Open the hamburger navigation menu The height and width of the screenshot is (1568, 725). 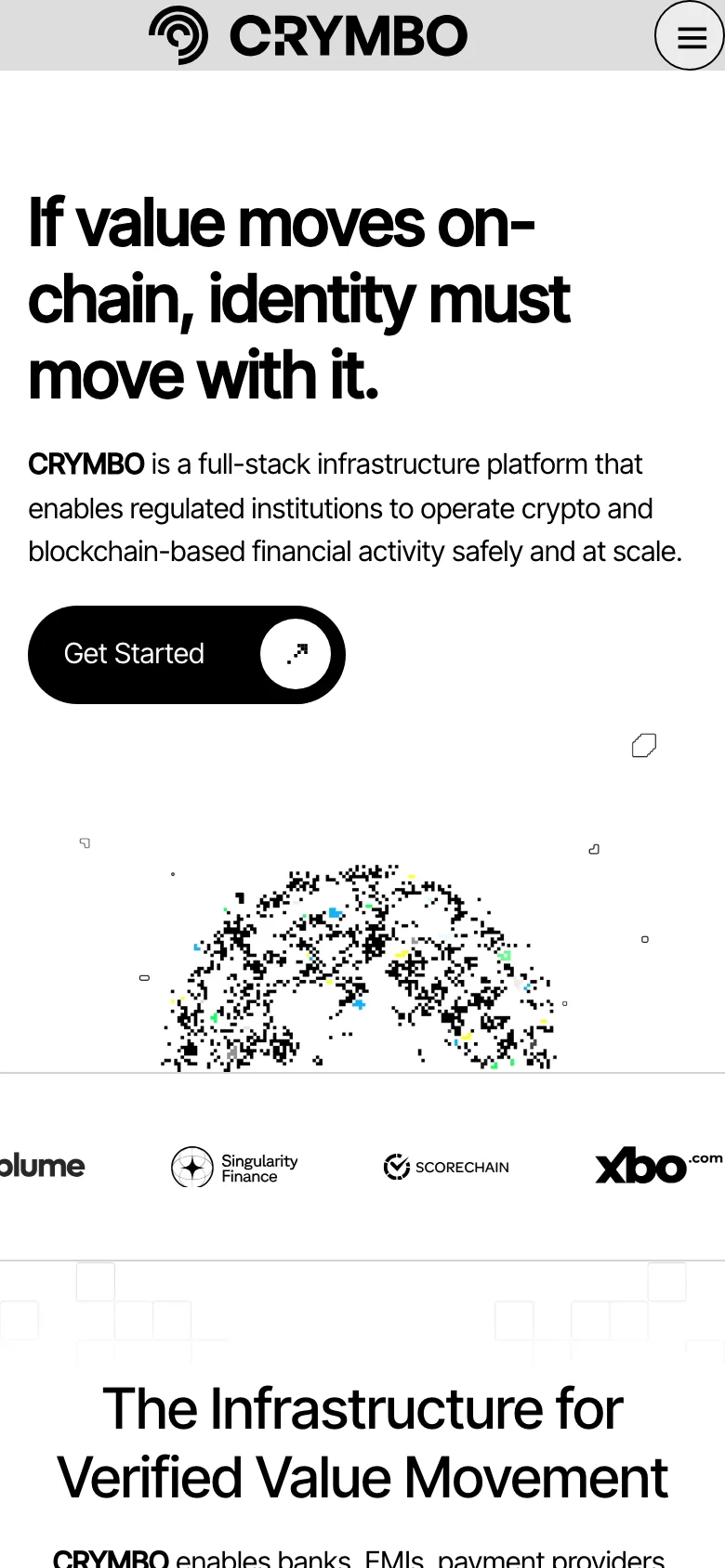pyautogui.click(x=690, y=36)
